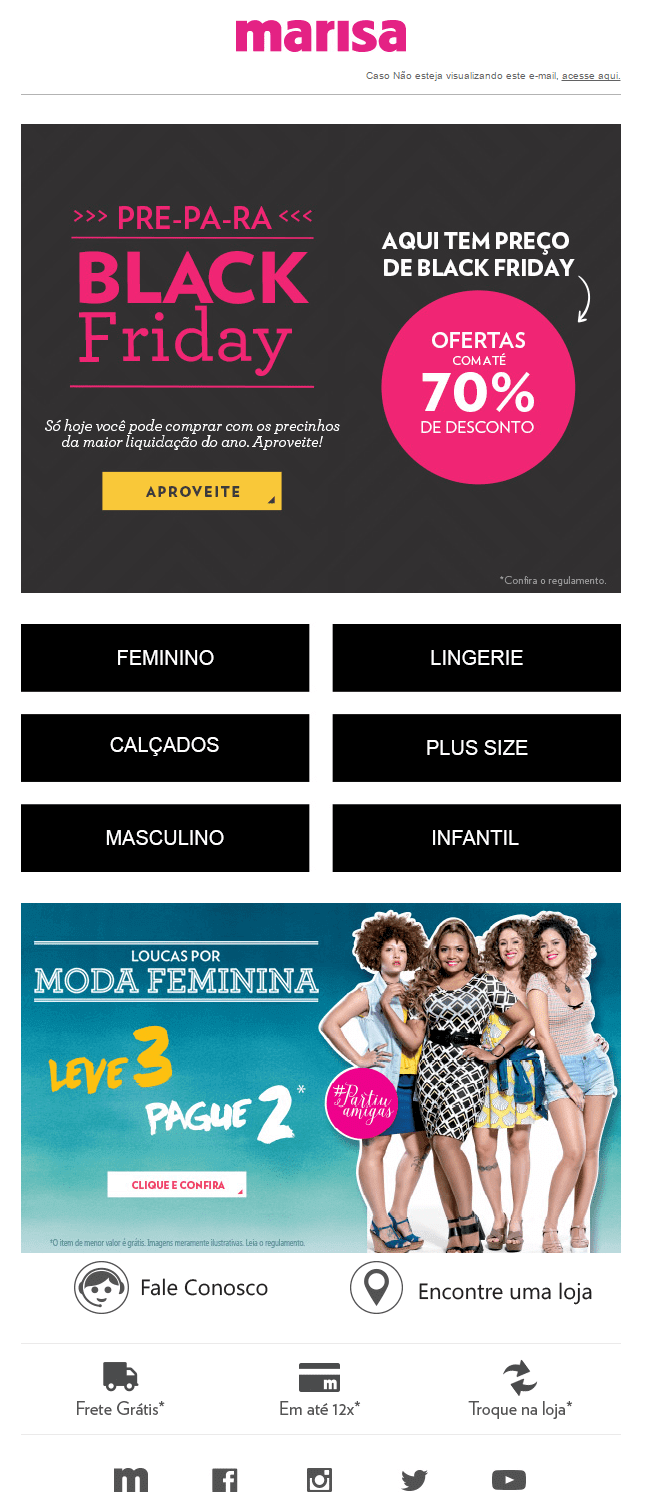Screen dimensions: 645x1504
Task: Open the Frete Grátis info
Action: tap(120, 1390)
